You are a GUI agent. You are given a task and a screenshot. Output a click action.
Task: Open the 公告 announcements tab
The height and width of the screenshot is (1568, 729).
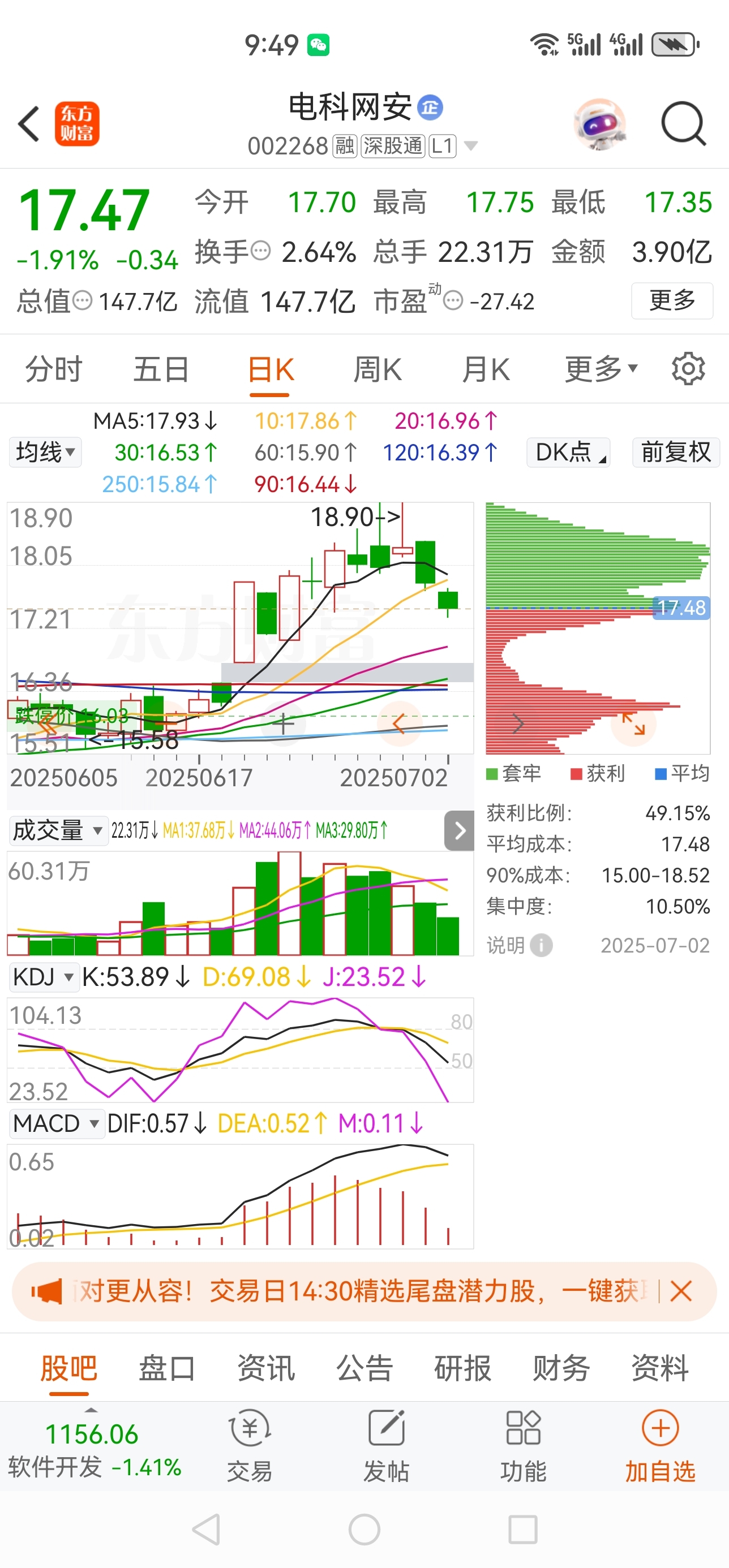point(364,1368)
